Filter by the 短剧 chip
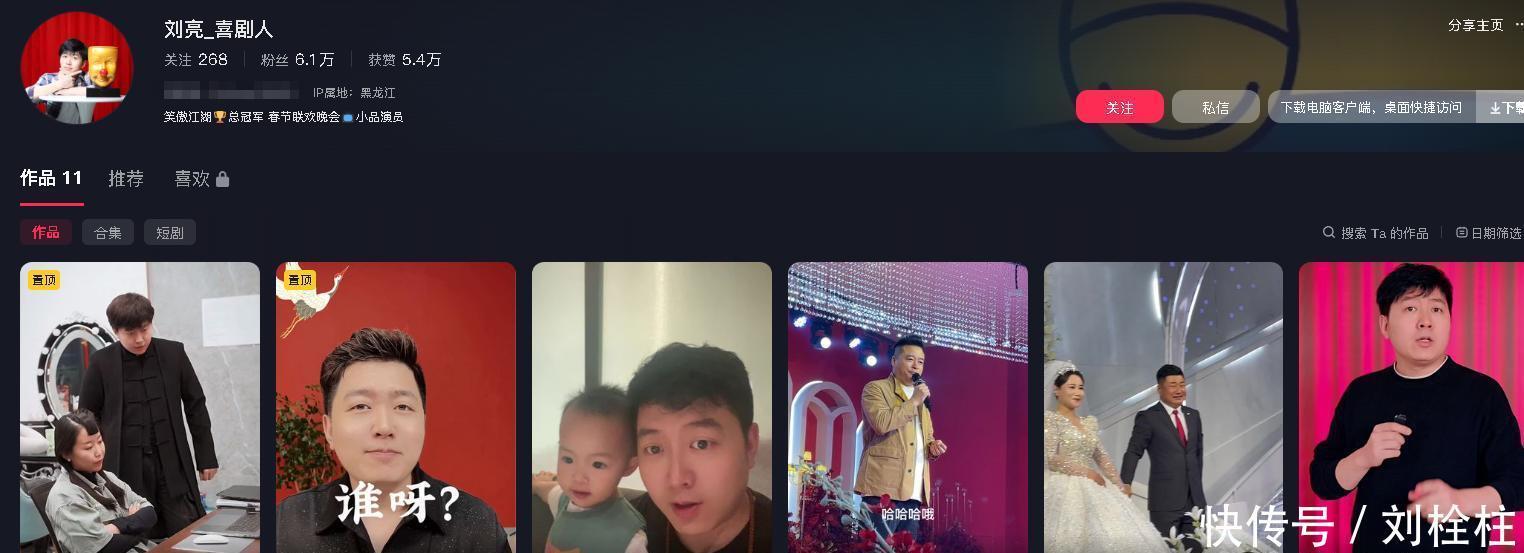 coord(170,232)
